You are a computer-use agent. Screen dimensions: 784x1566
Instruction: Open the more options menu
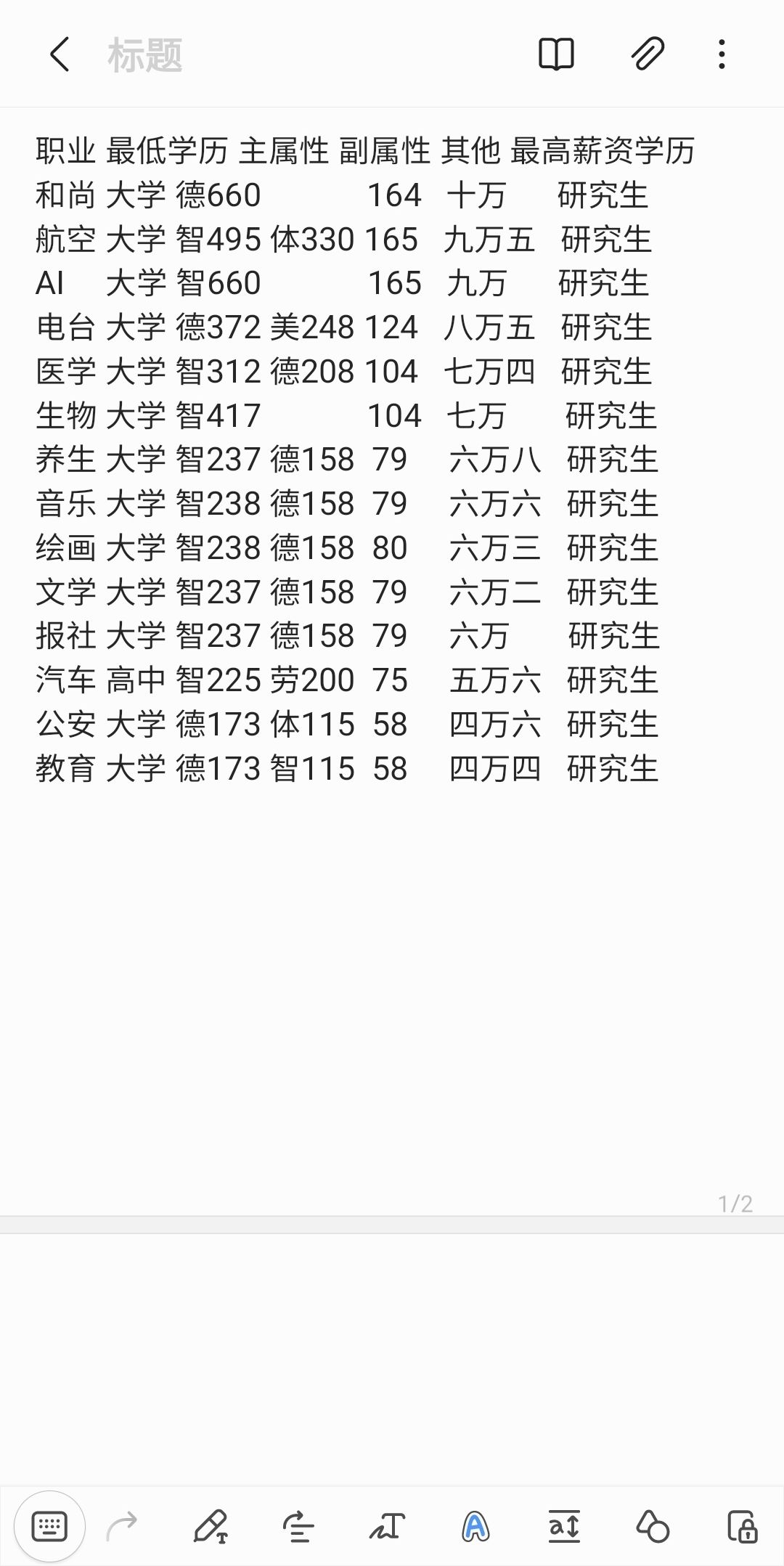coord(720,54)
